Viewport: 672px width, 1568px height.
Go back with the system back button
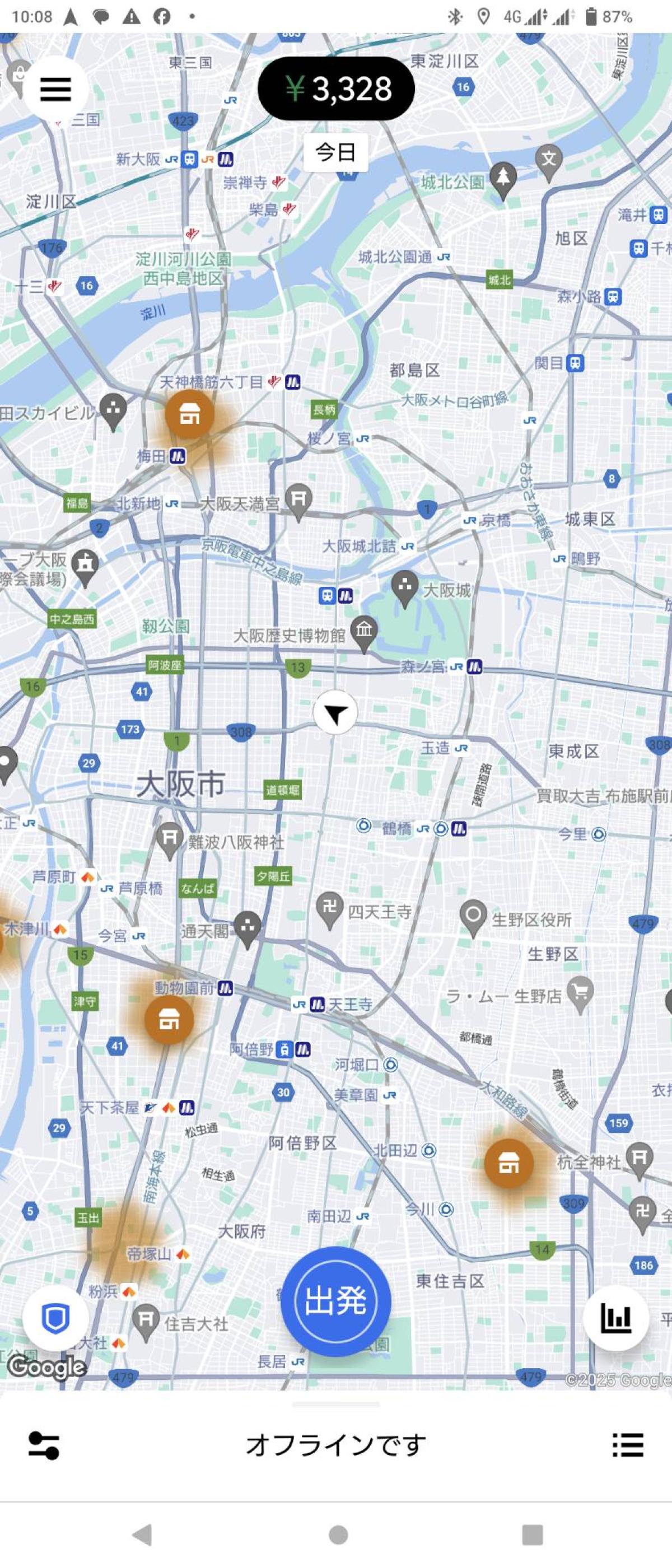(x=142, y=1534)
